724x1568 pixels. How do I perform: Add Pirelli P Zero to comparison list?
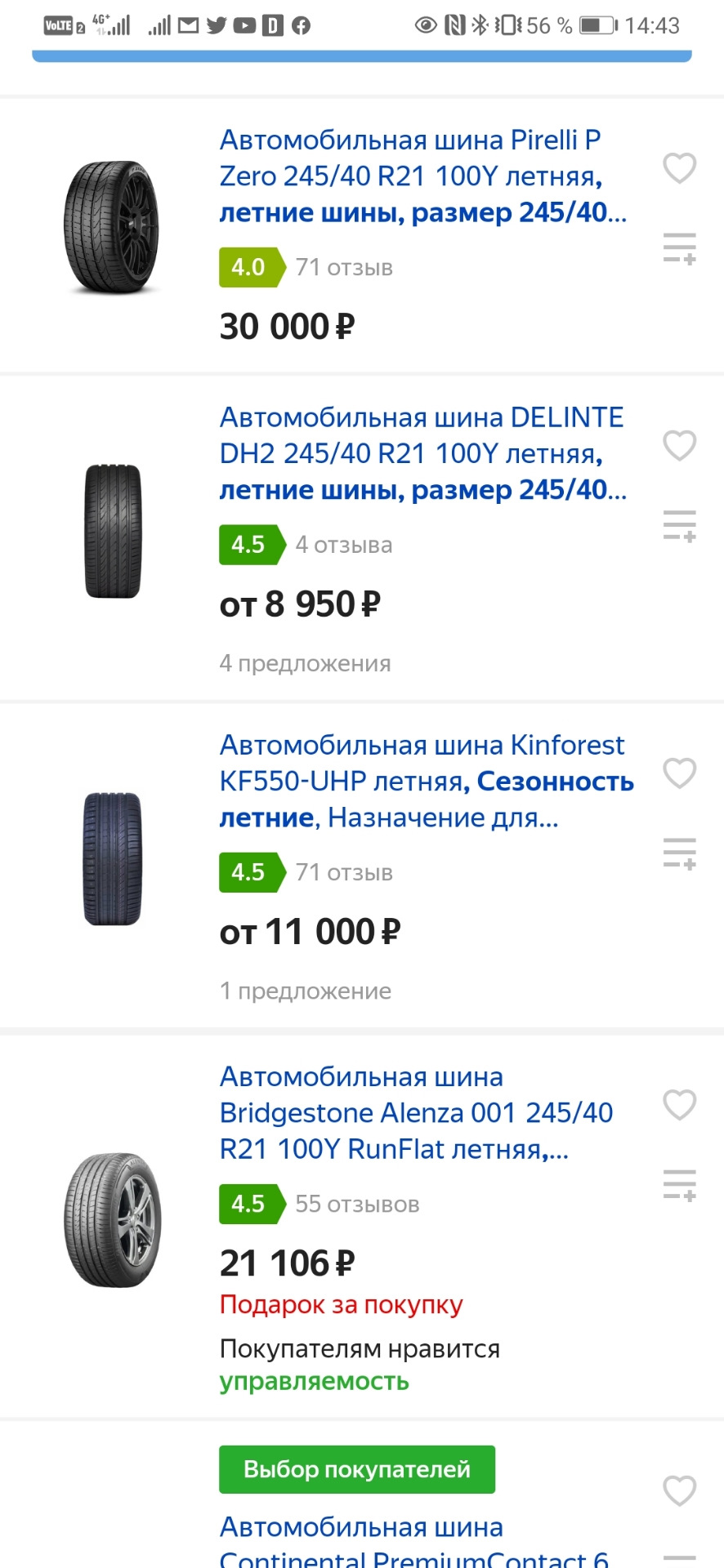[x=679, y=248]
